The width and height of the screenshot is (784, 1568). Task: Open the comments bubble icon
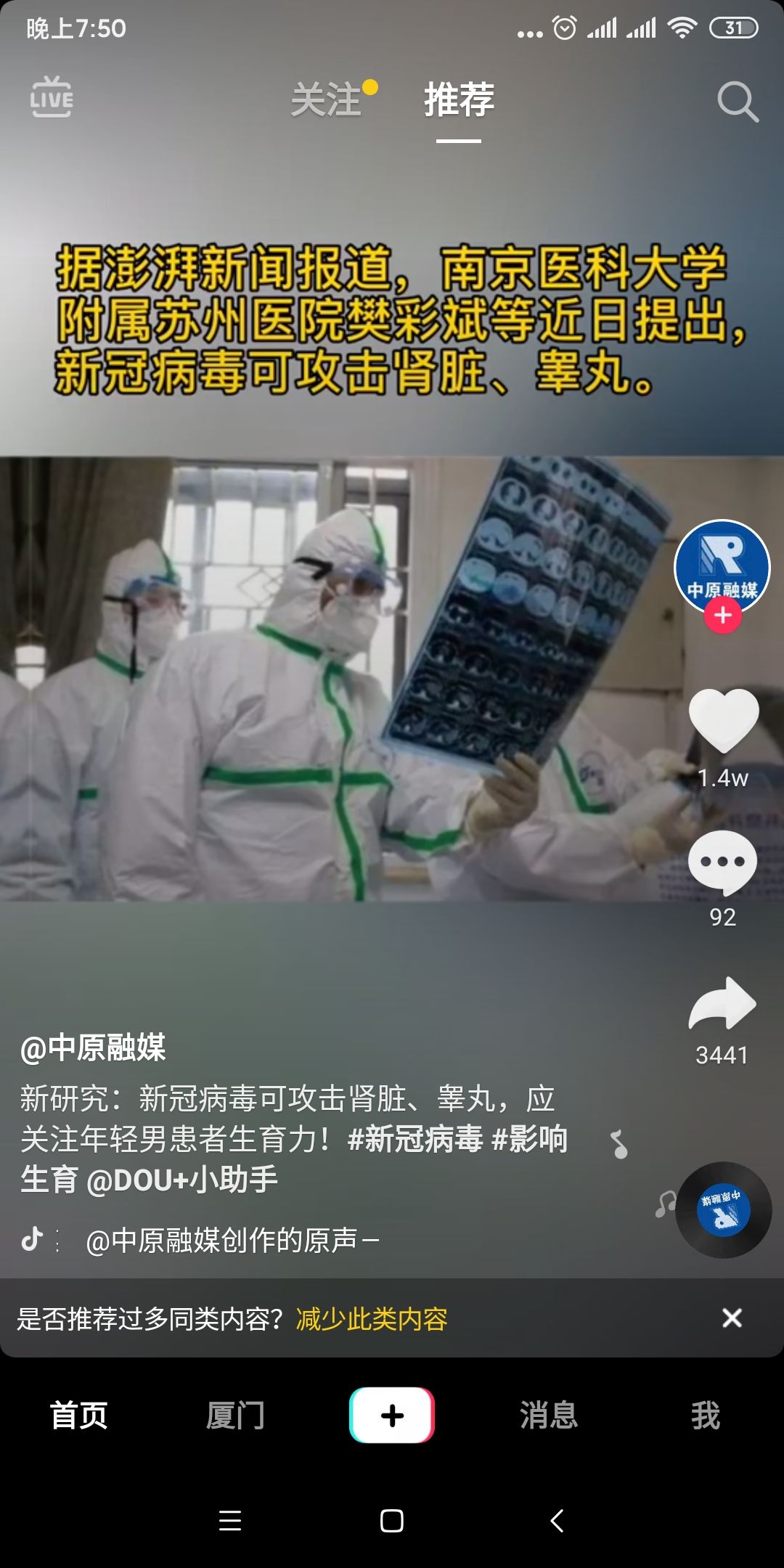722,862
